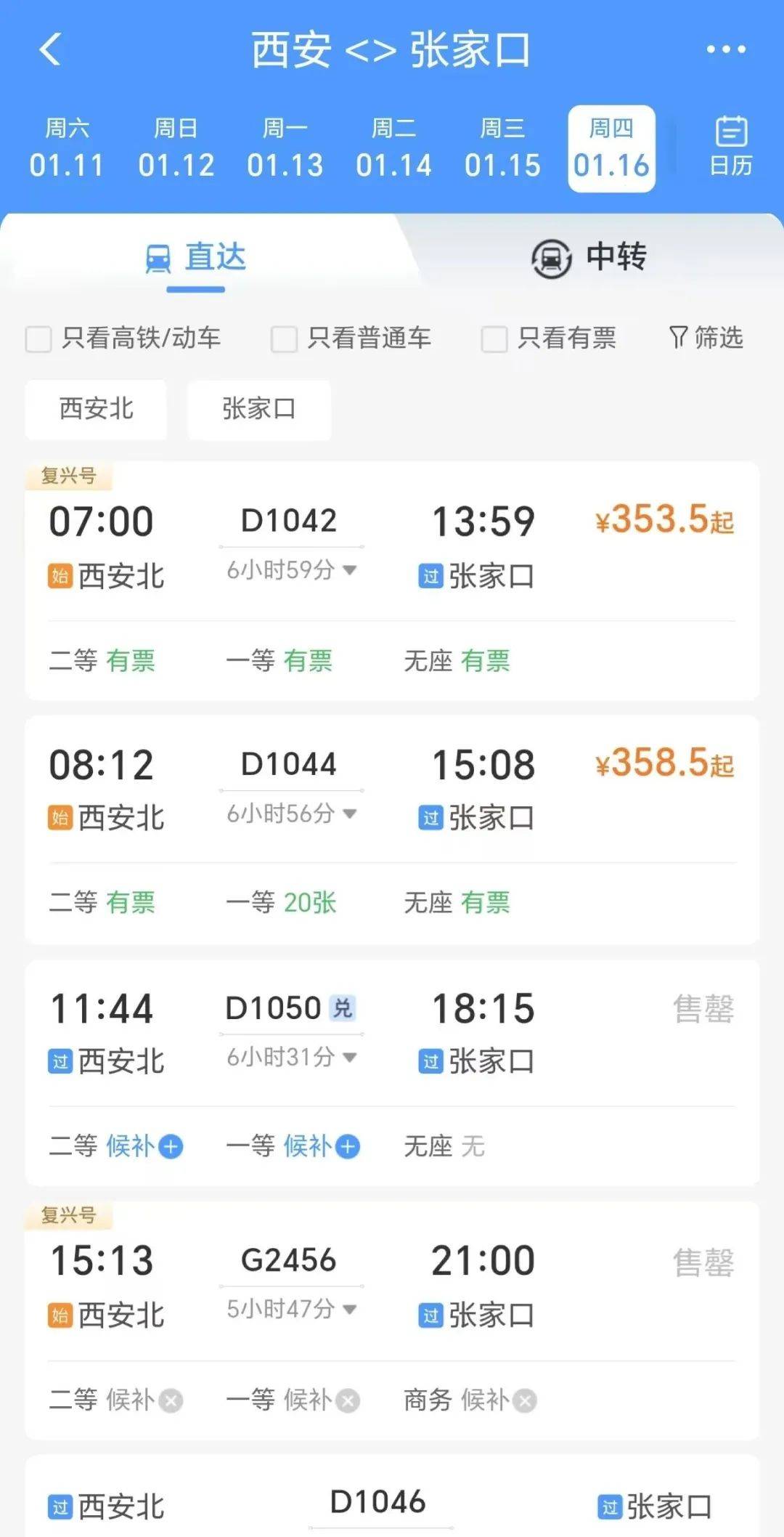Viewport: 784px width, 1537px height.
Task: Open the 筛选 filter options
Action: [x=706, y=338]
